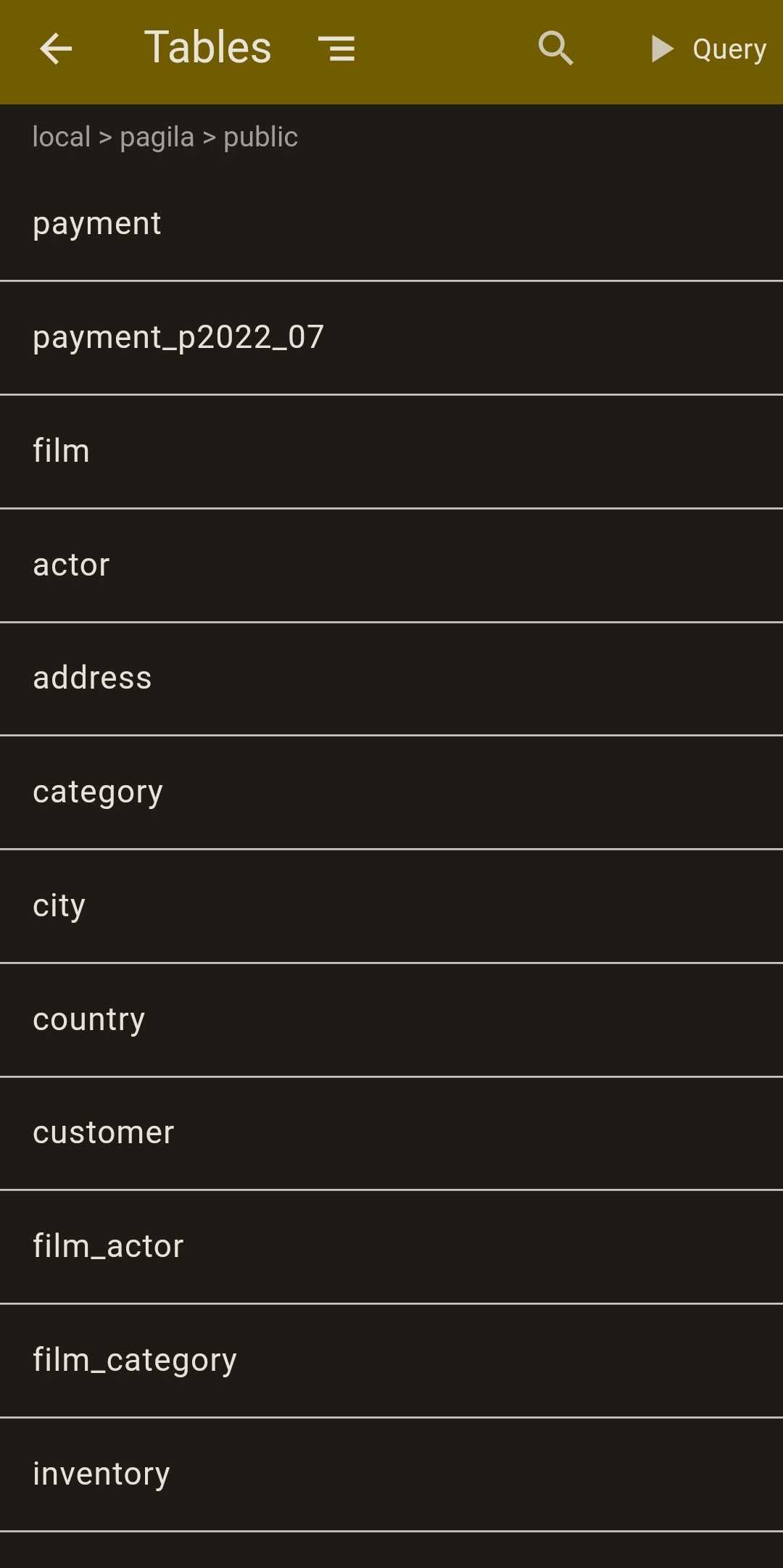
Task: Open the payment table
Action: (391, 224)
